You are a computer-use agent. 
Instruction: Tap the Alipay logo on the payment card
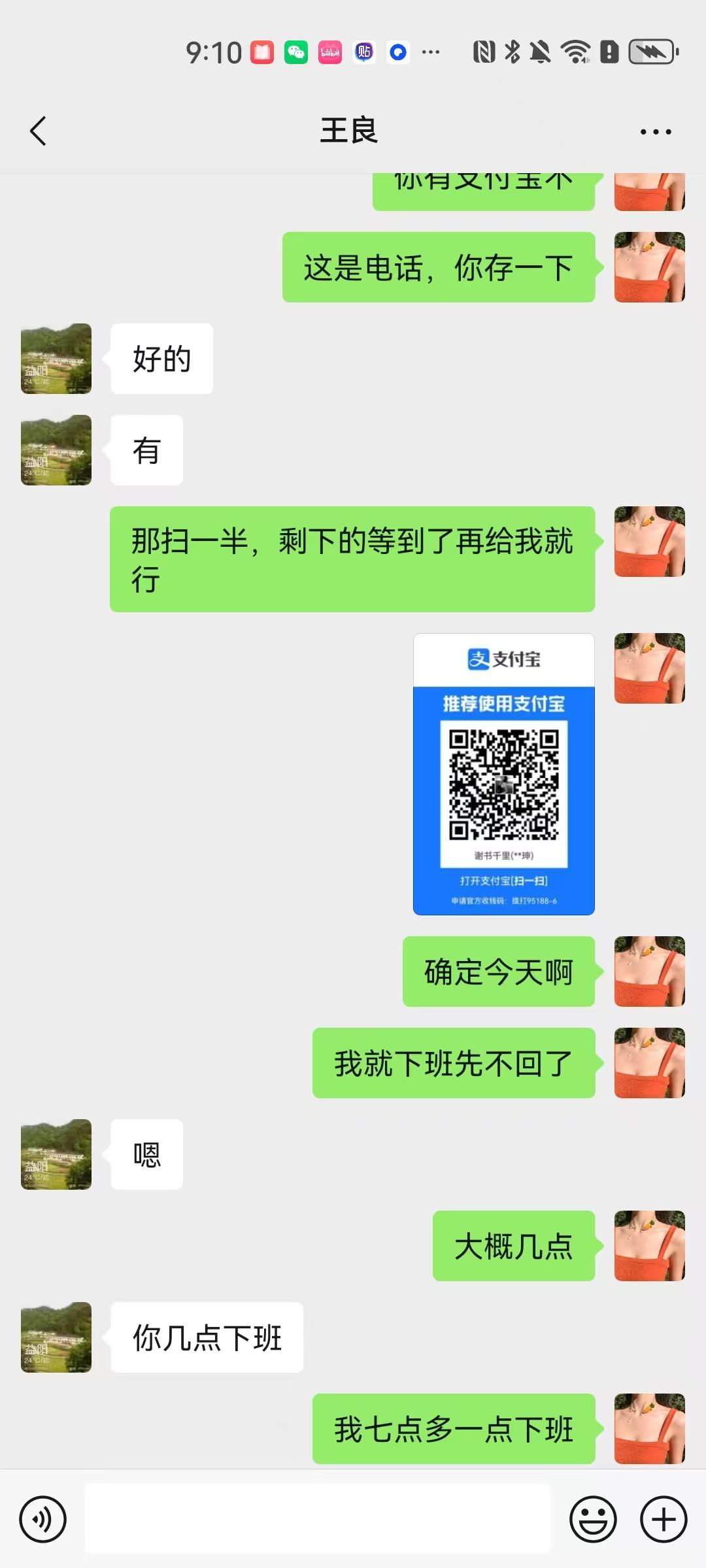point(503,659)
